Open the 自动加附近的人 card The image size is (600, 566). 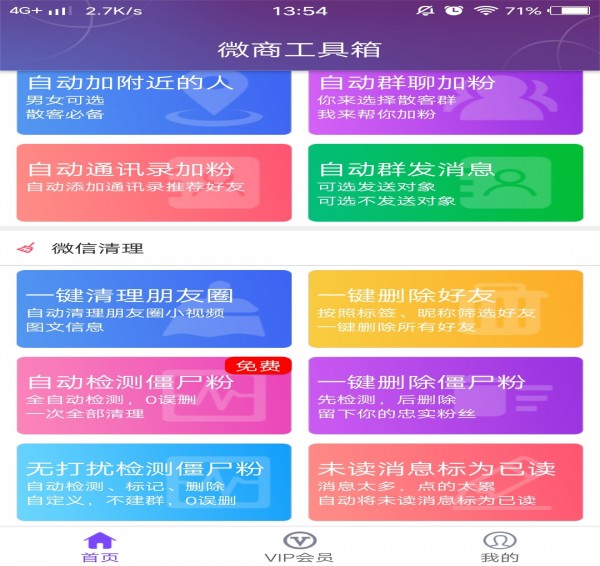[154, 102]
